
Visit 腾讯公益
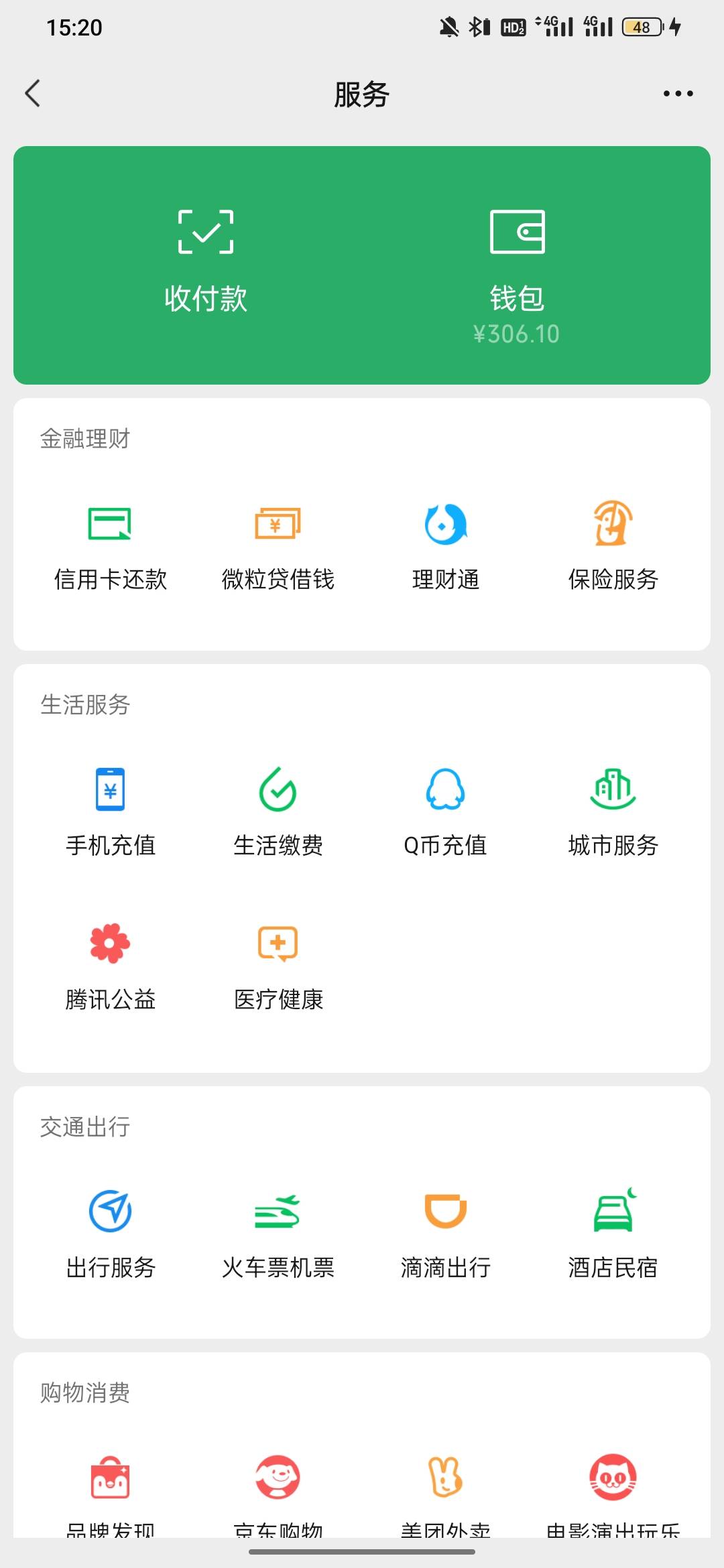pos(111,965)
